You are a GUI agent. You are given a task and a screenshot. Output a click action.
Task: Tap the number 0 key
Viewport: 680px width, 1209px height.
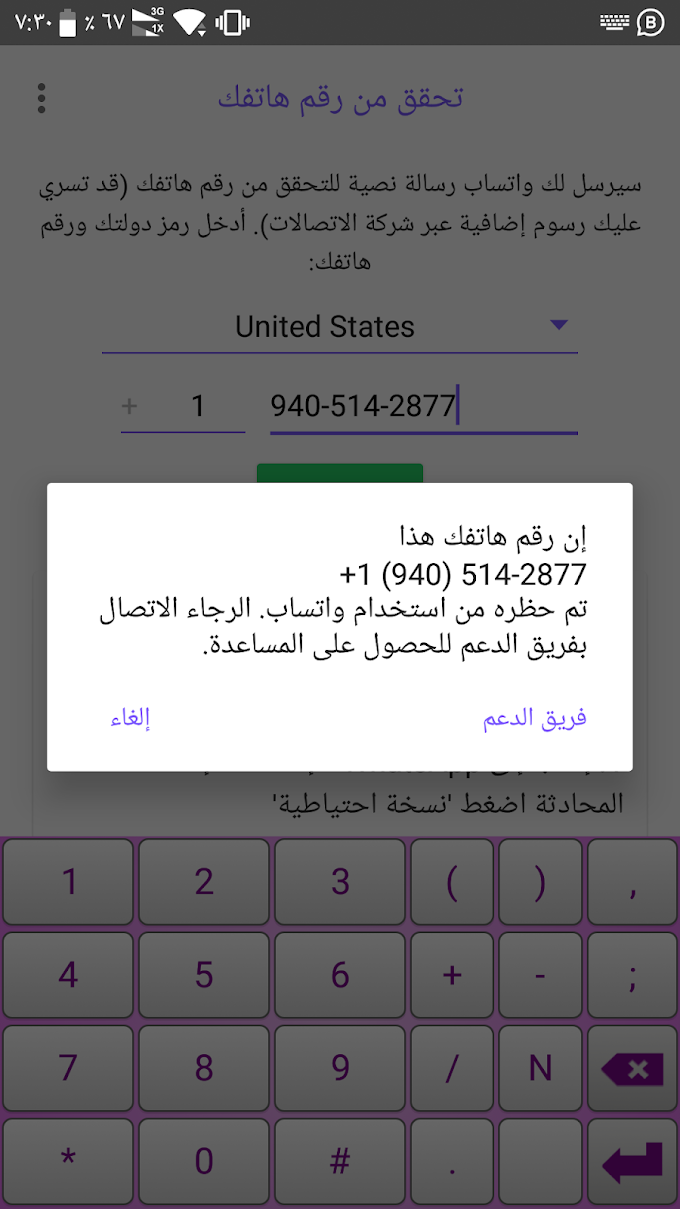(x=204, y=1161)
